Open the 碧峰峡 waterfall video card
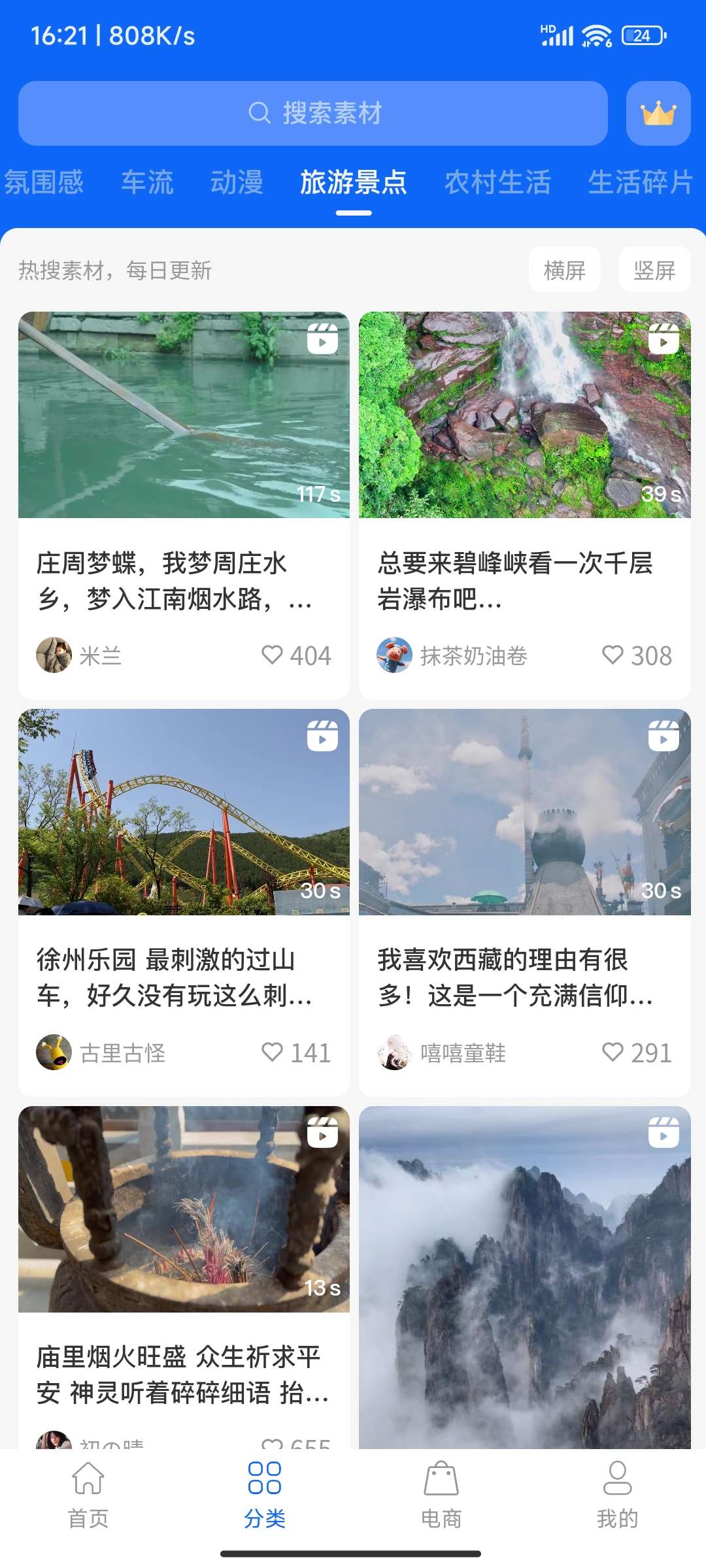This screenshot has width=706, height=1568. (524, 416)
